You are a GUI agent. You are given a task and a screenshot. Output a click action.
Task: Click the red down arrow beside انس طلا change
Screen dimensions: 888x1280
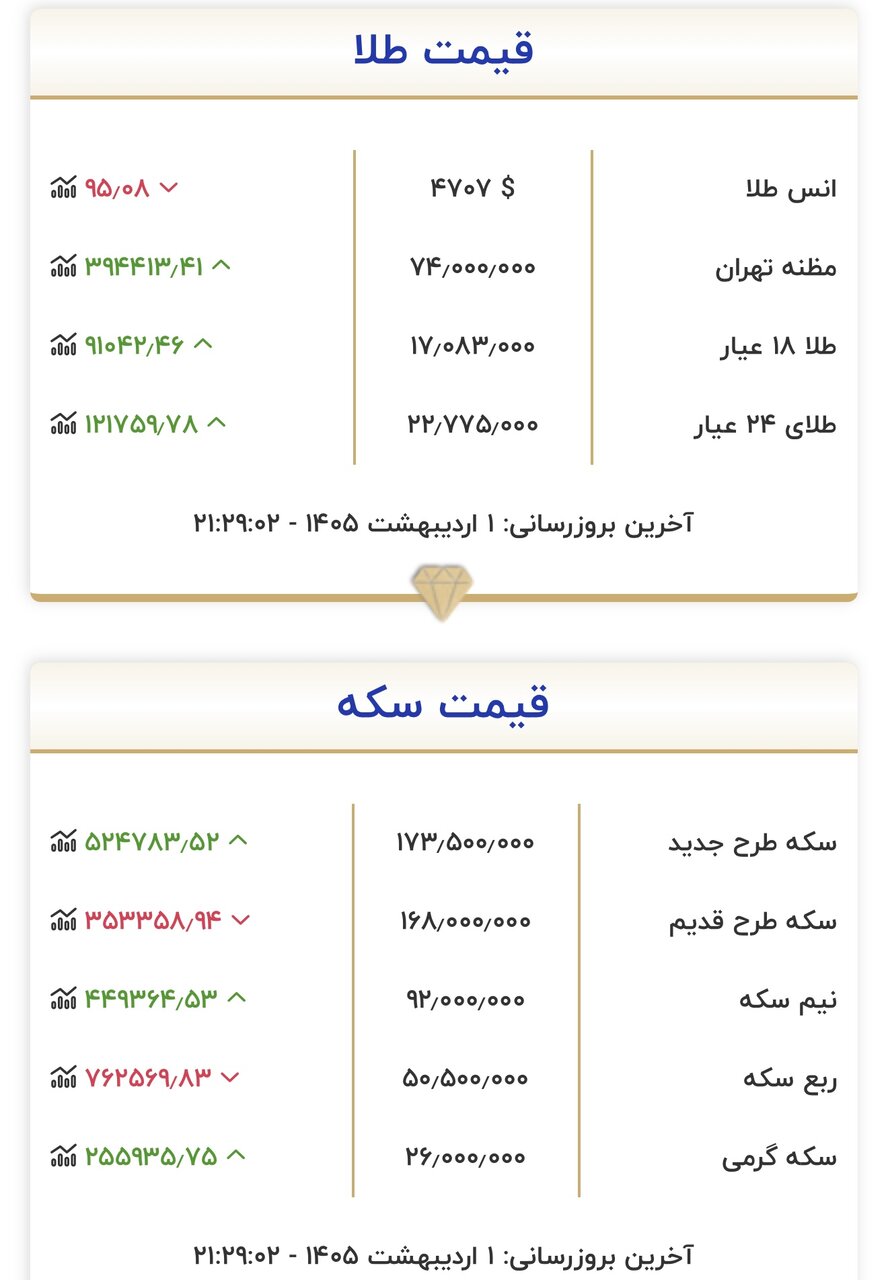(168, 185)
